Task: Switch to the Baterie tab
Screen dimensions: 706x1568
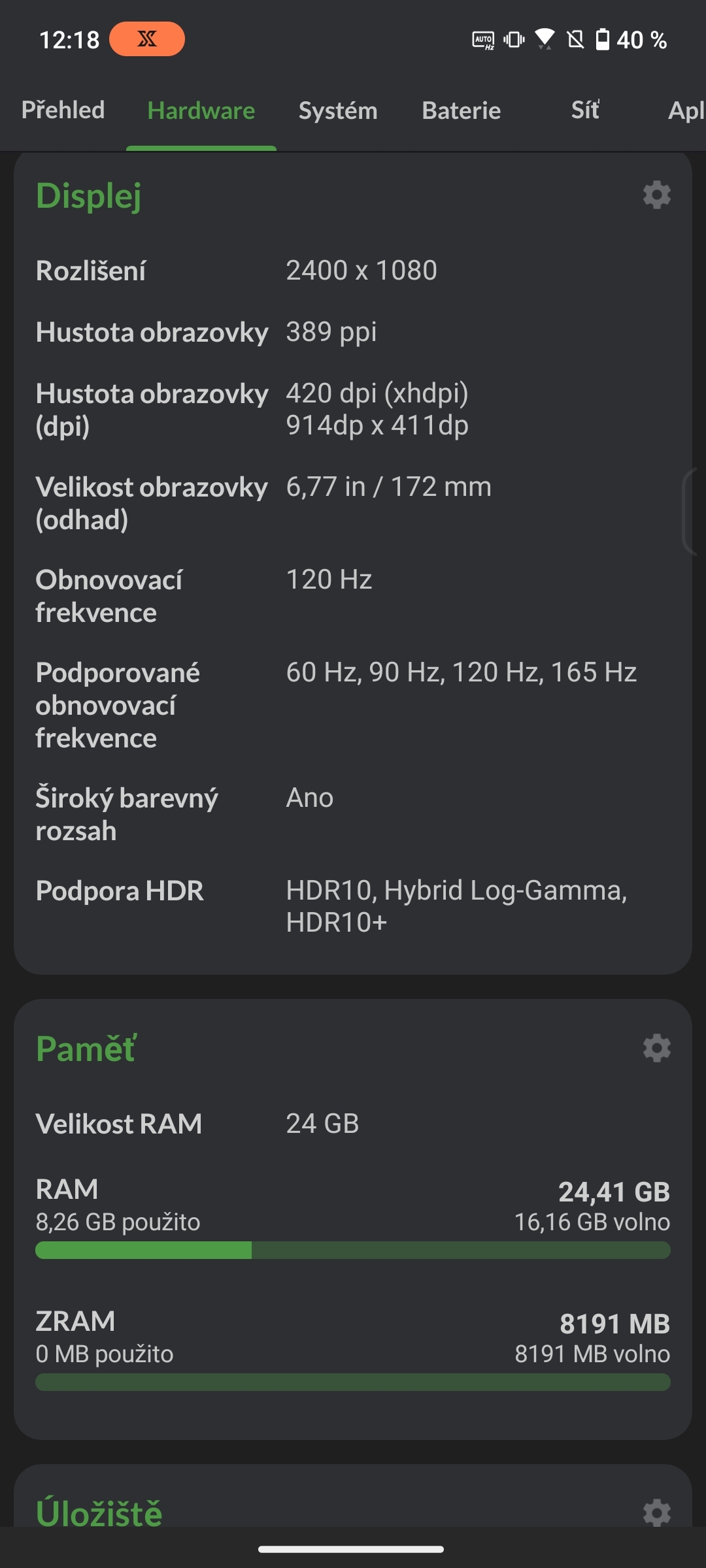Action: click(x=461, y=110)
